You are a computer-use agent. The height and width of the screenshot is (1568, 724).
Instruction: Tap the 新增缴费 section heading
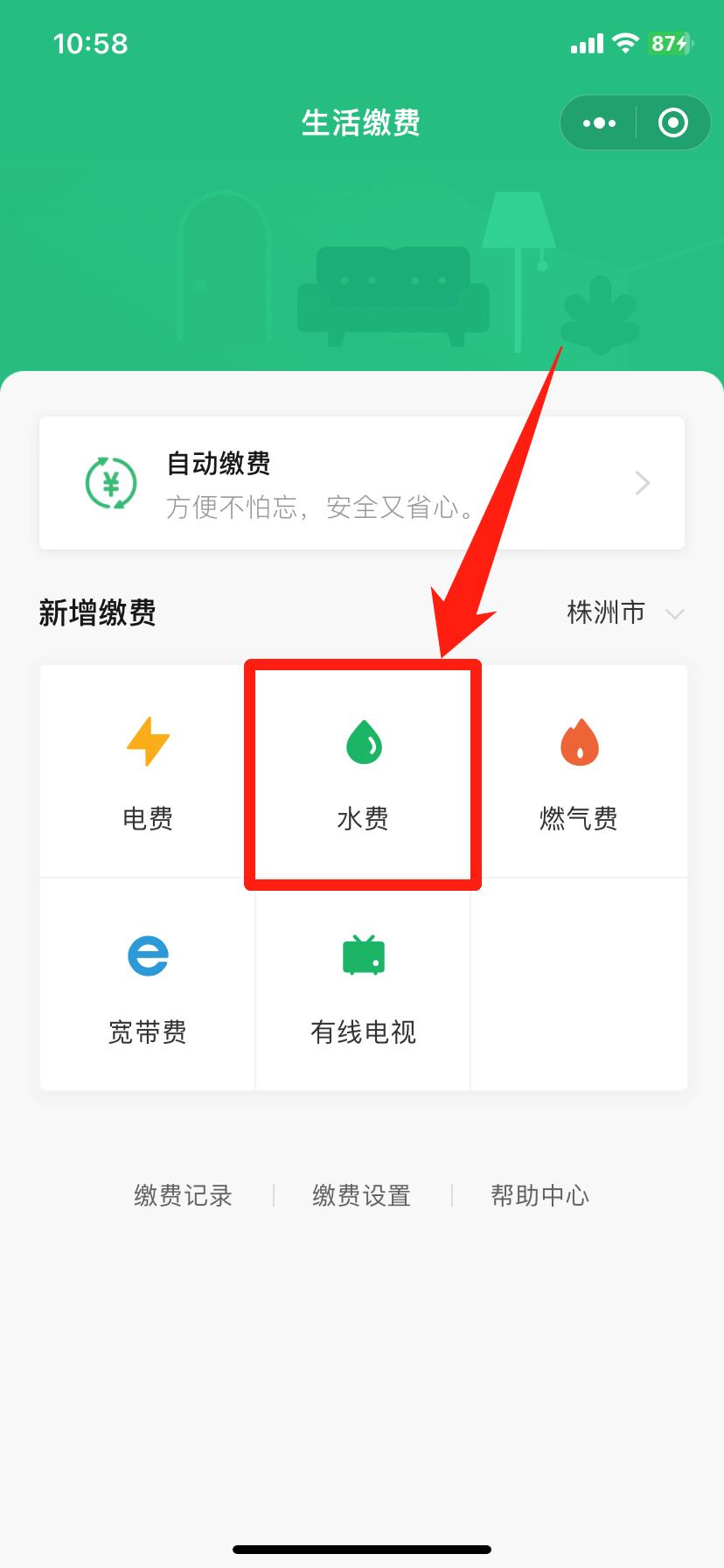point(97,612)
